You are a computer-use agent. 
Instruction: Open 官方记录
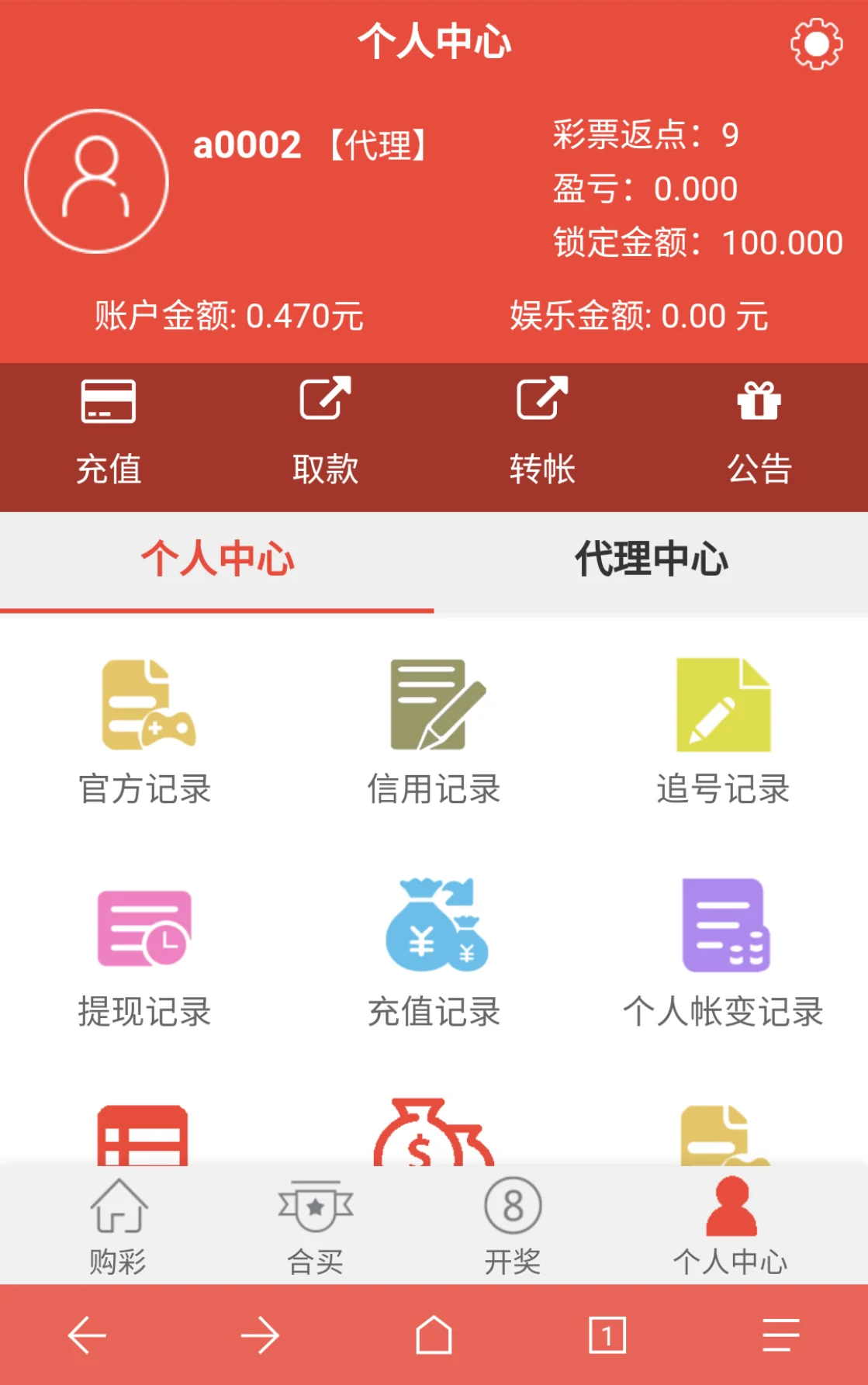(x=145, y=732)
